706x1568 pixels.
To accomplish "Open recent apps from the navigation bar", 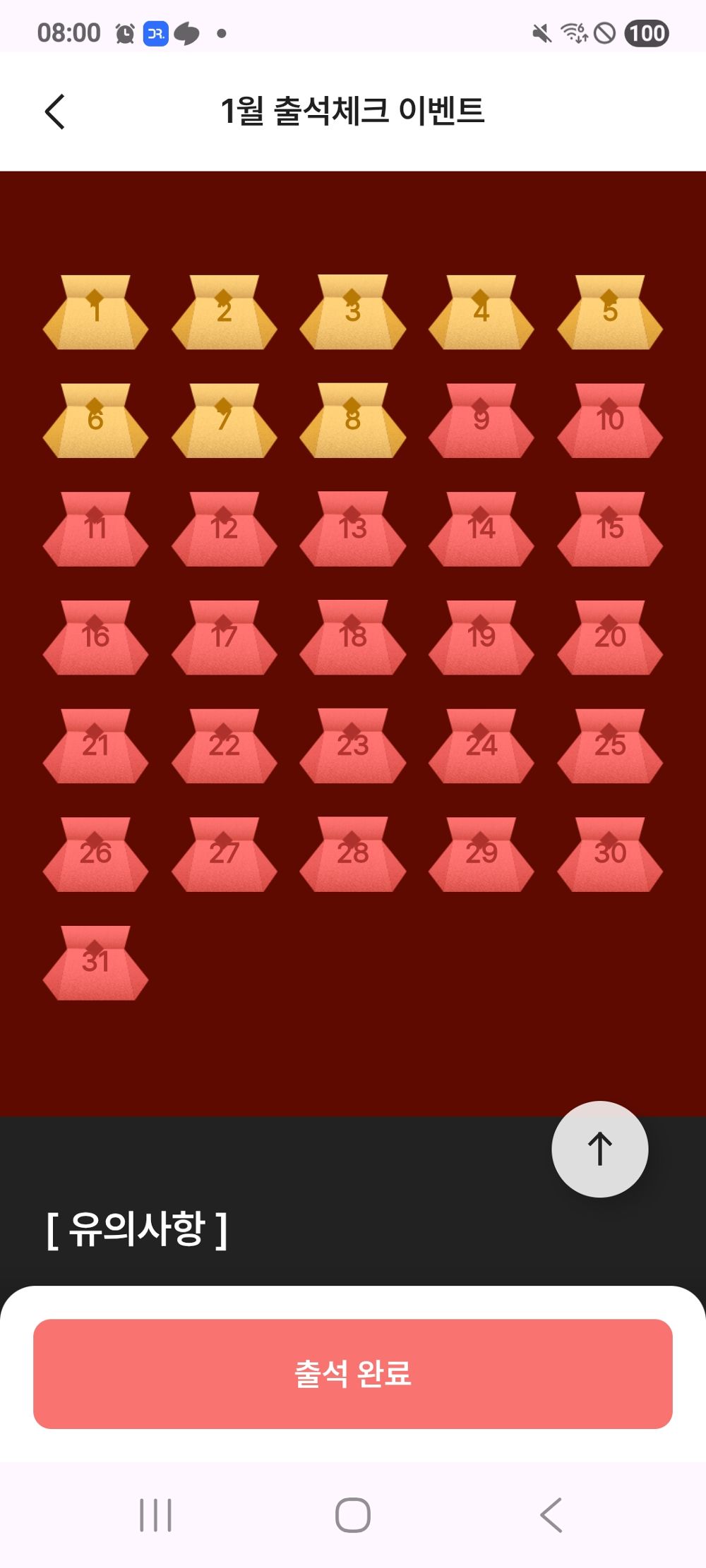I will pos(155,1514).
